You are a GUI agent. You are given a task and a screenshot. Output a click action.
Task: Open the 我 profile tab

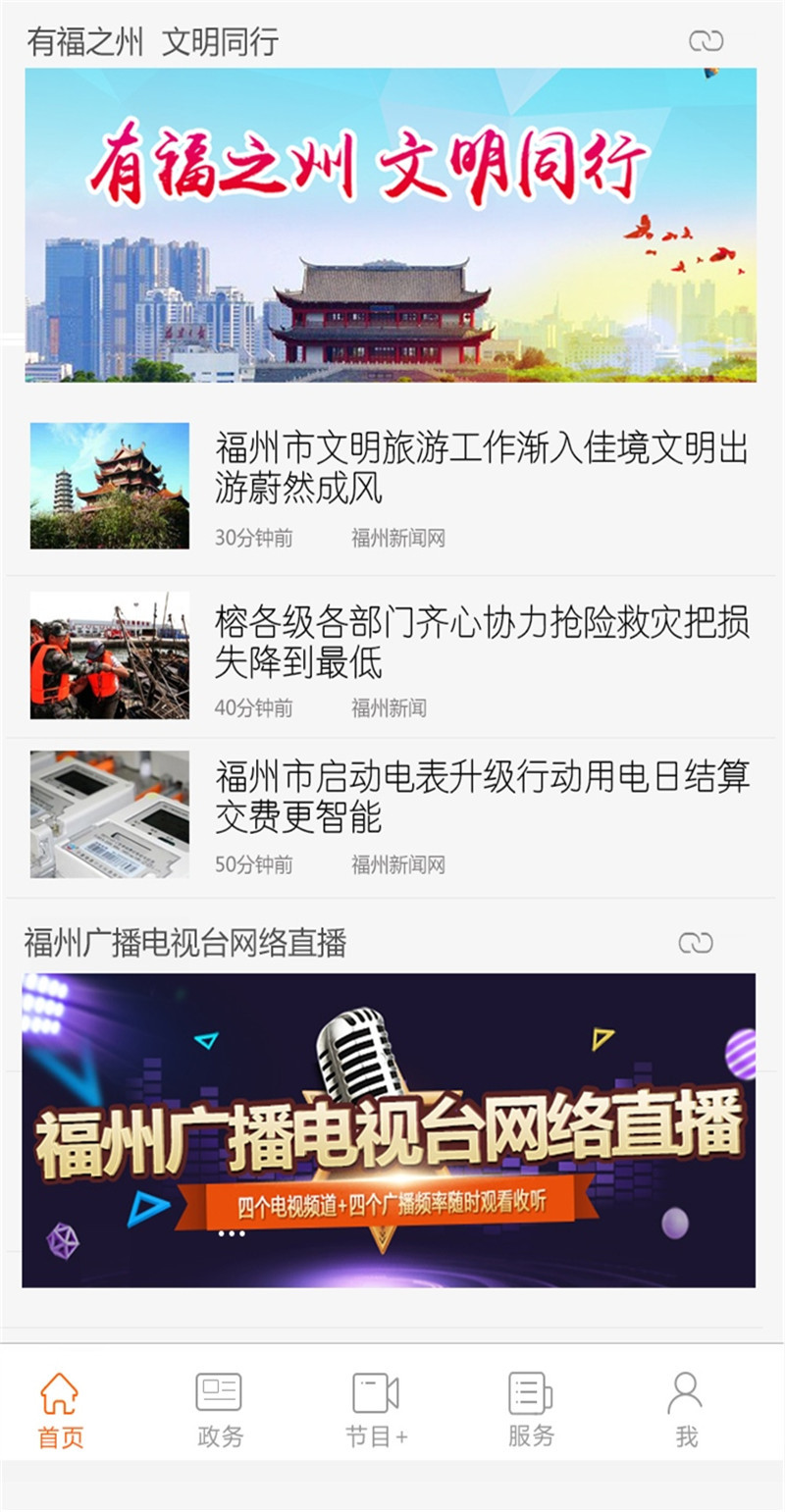(x=685, y=1411)
